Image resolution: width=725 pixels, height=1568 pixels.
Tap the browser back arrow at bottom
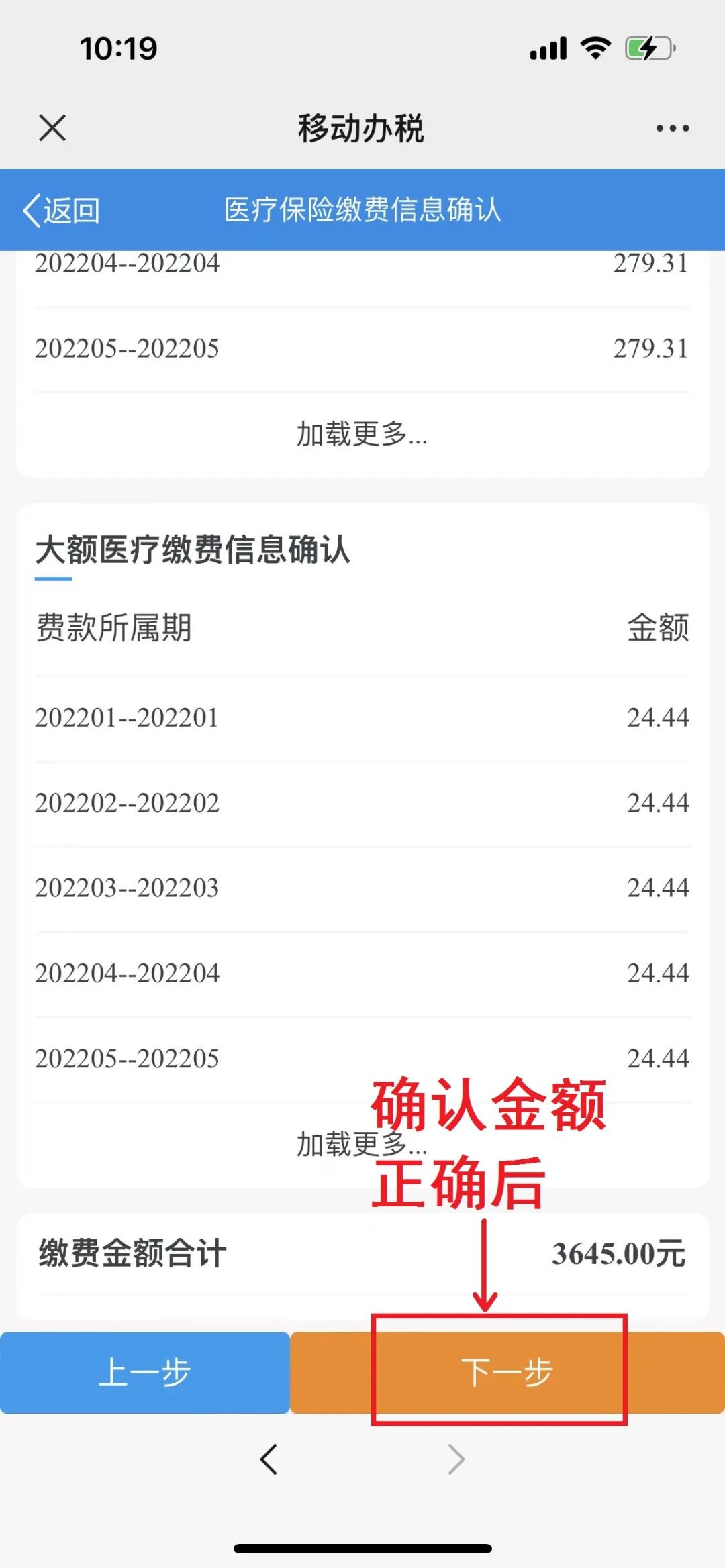coord(269,1459)
